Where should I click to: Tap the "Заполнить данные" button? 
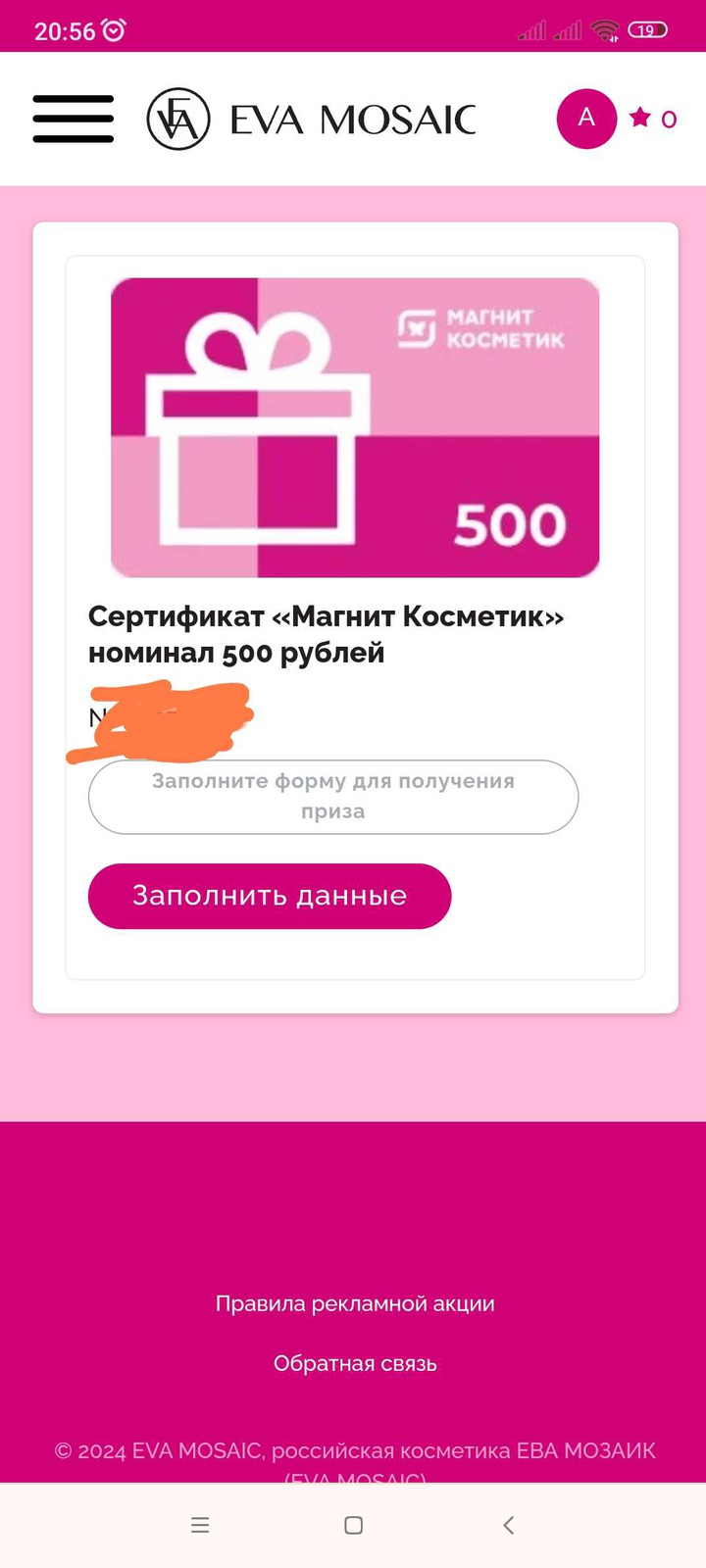(x=270, y=896)
